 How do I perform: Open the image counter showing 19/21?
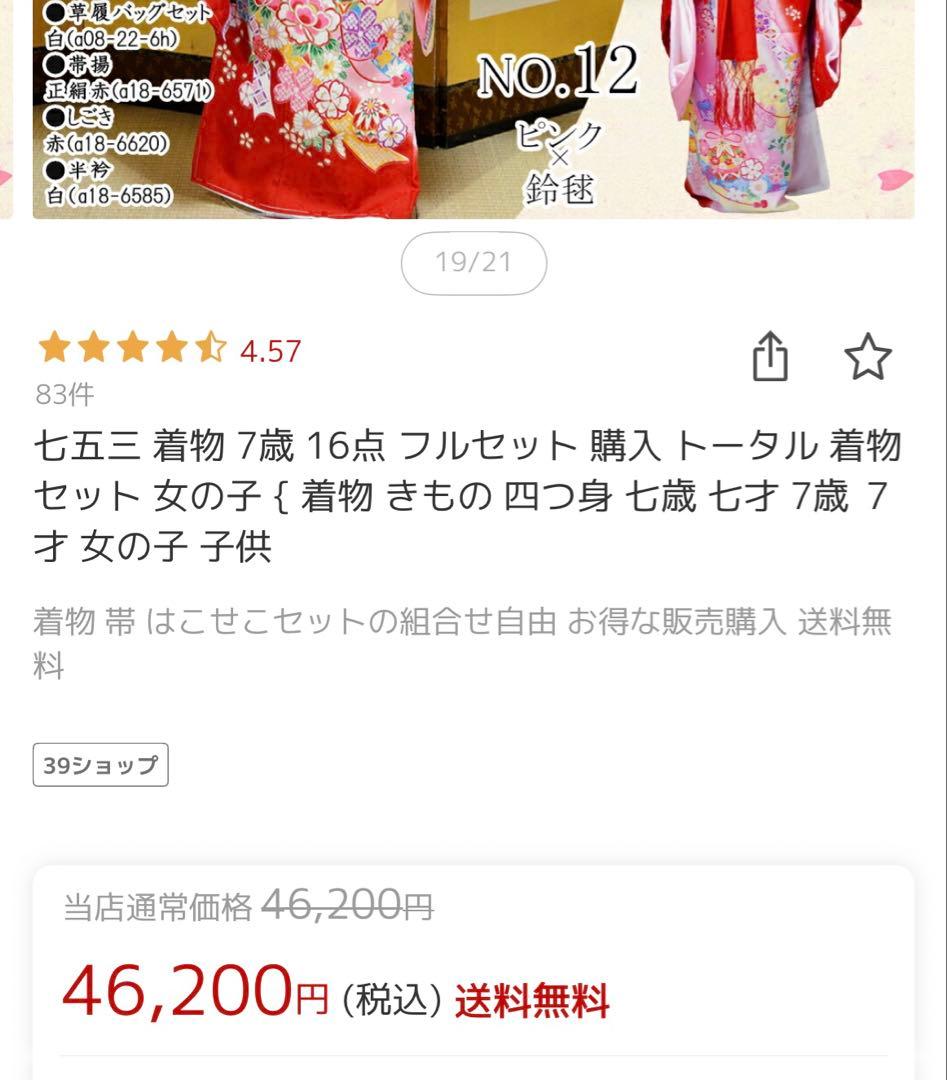click(x=473, y=263)
